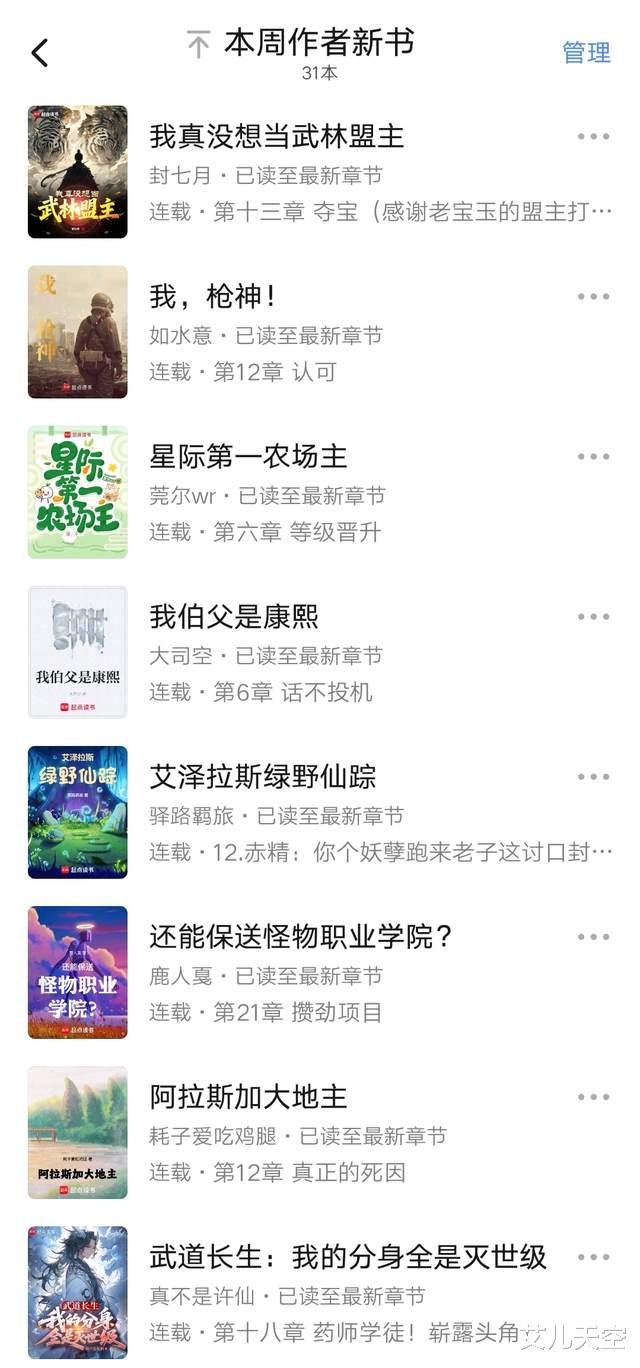Open the book 艾泽拉斯绿野仙踪
This screenshot has height=1368, width=640.
coord(263,776)
